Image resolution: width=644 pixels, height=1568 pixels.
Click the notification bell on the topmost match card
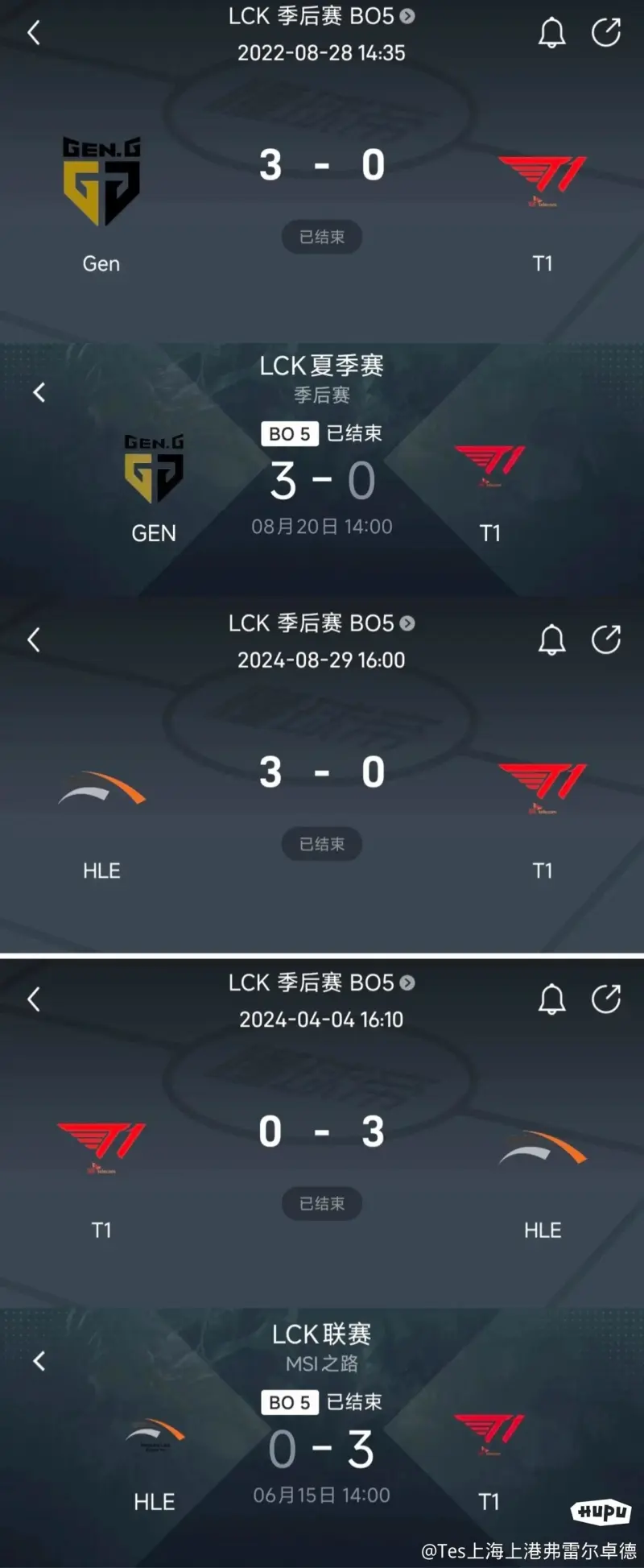pyautogui.click(x=552, y=31)
